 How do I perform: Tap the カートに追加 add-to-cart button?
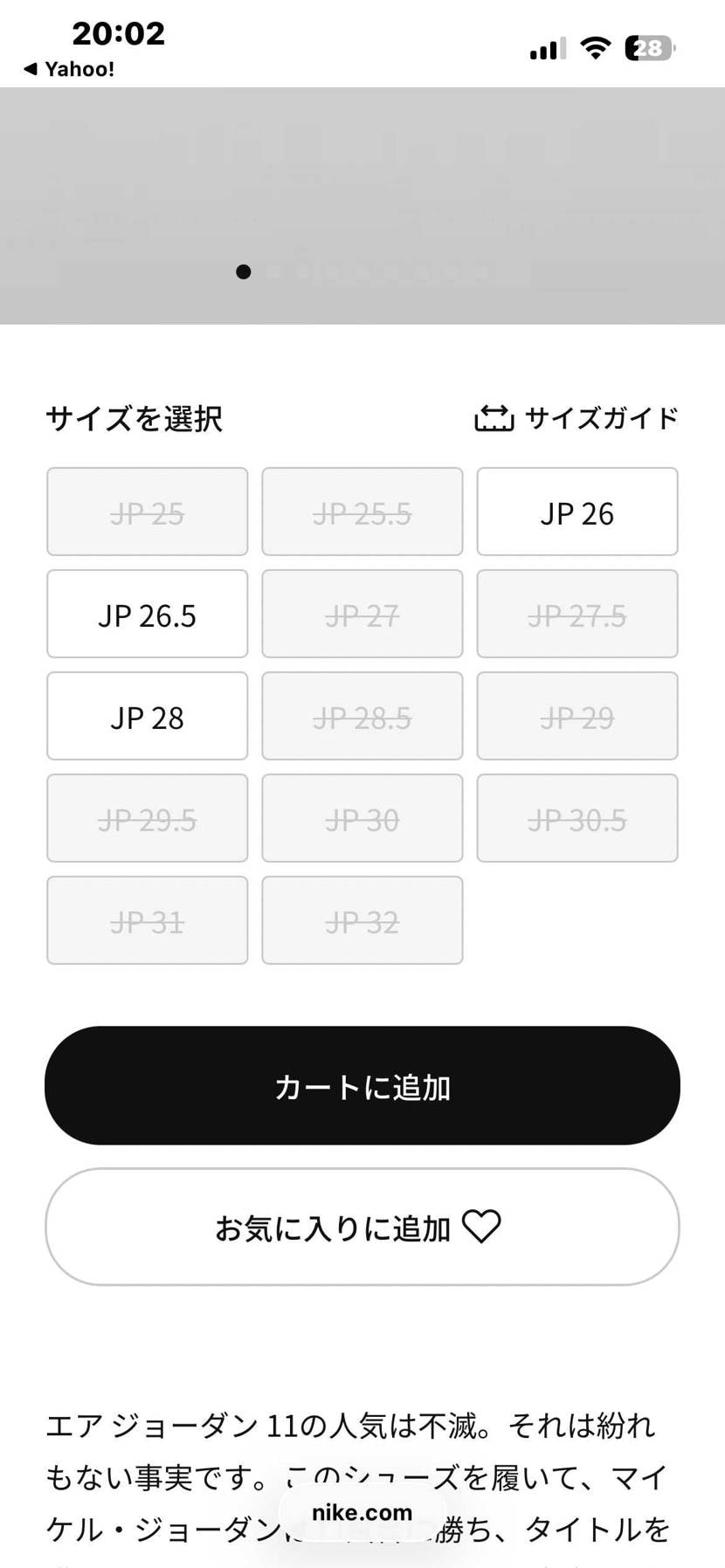362,1085
